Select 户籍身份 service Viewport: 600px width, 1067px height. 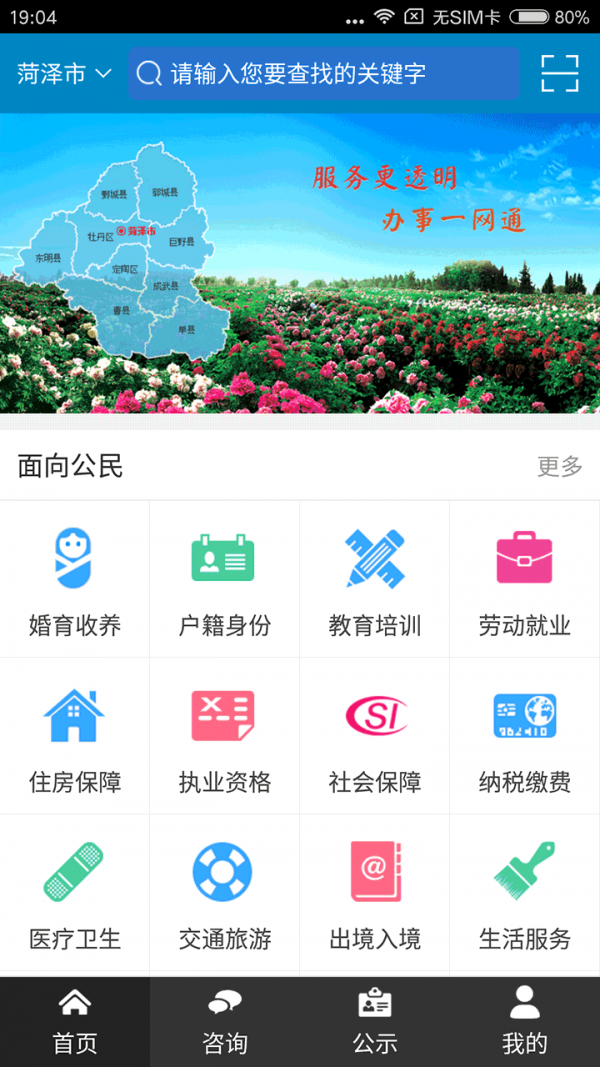tap(225, 580)
